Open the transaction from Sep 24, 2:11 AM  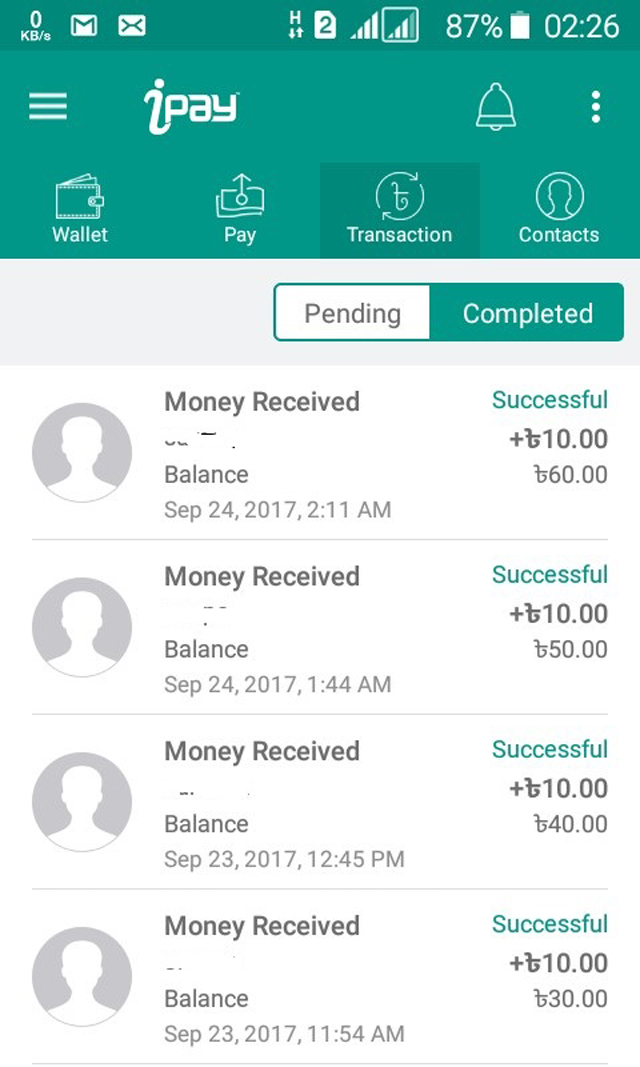320,453
